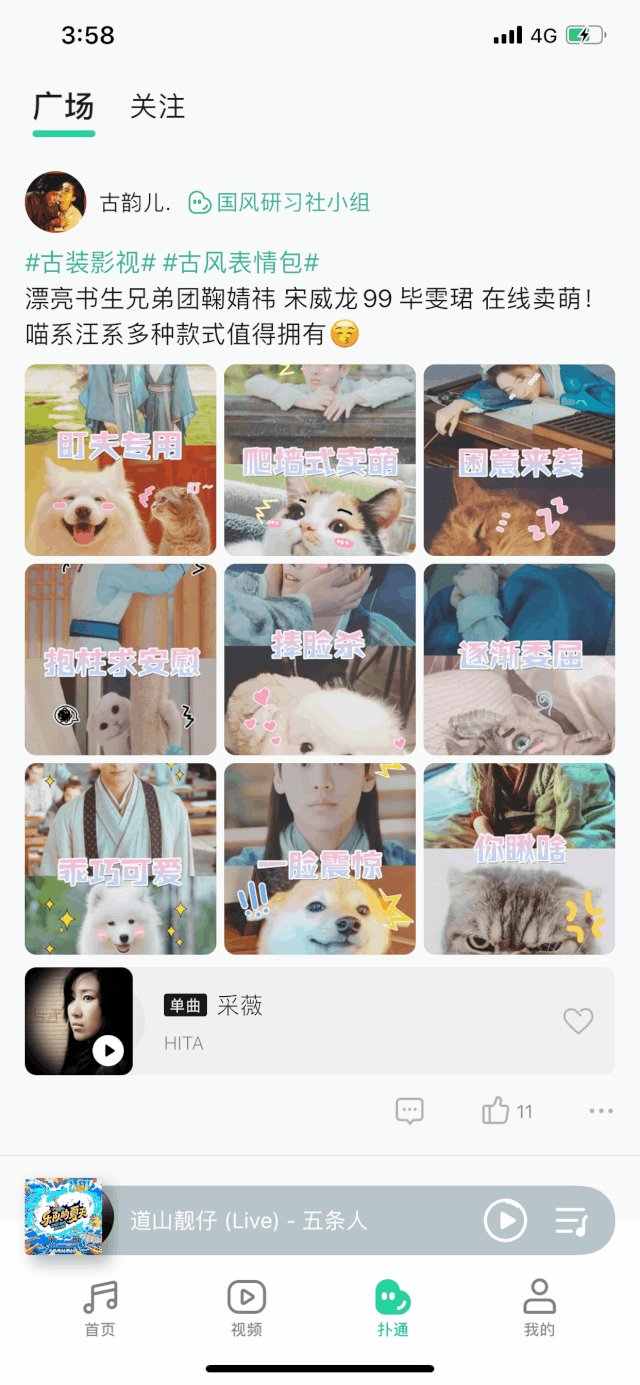Open the #古风表情包# hashtag

point(241,263)
